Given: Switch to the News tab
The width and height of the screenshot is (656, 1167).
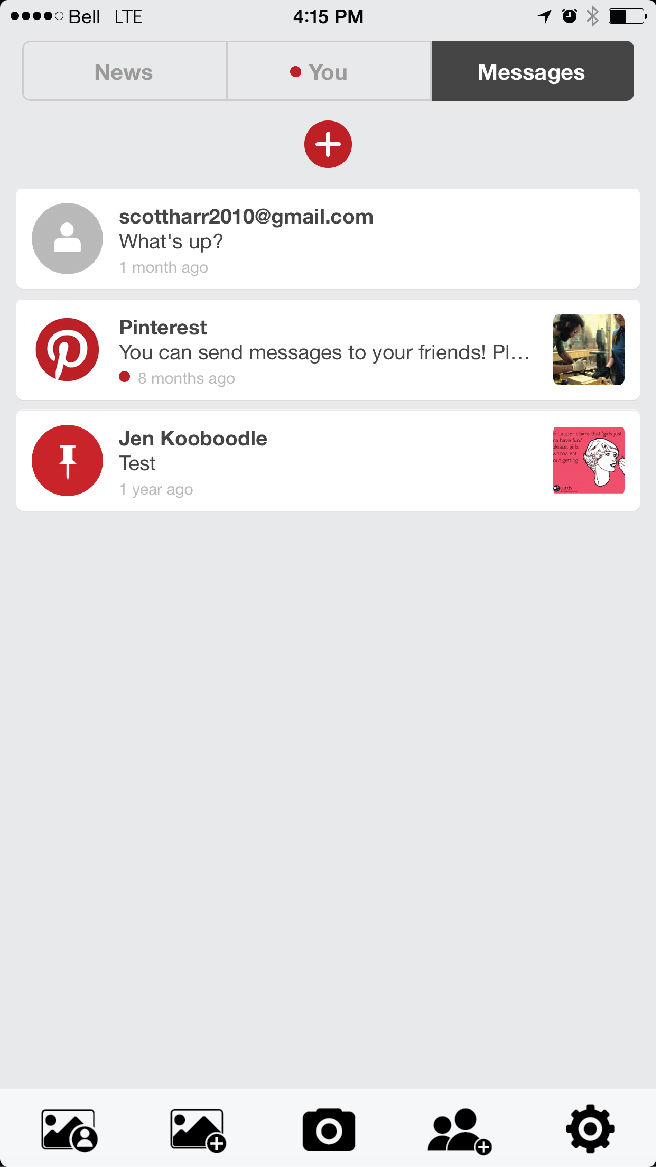Looking at the screenshot, I should click(124, 72).
